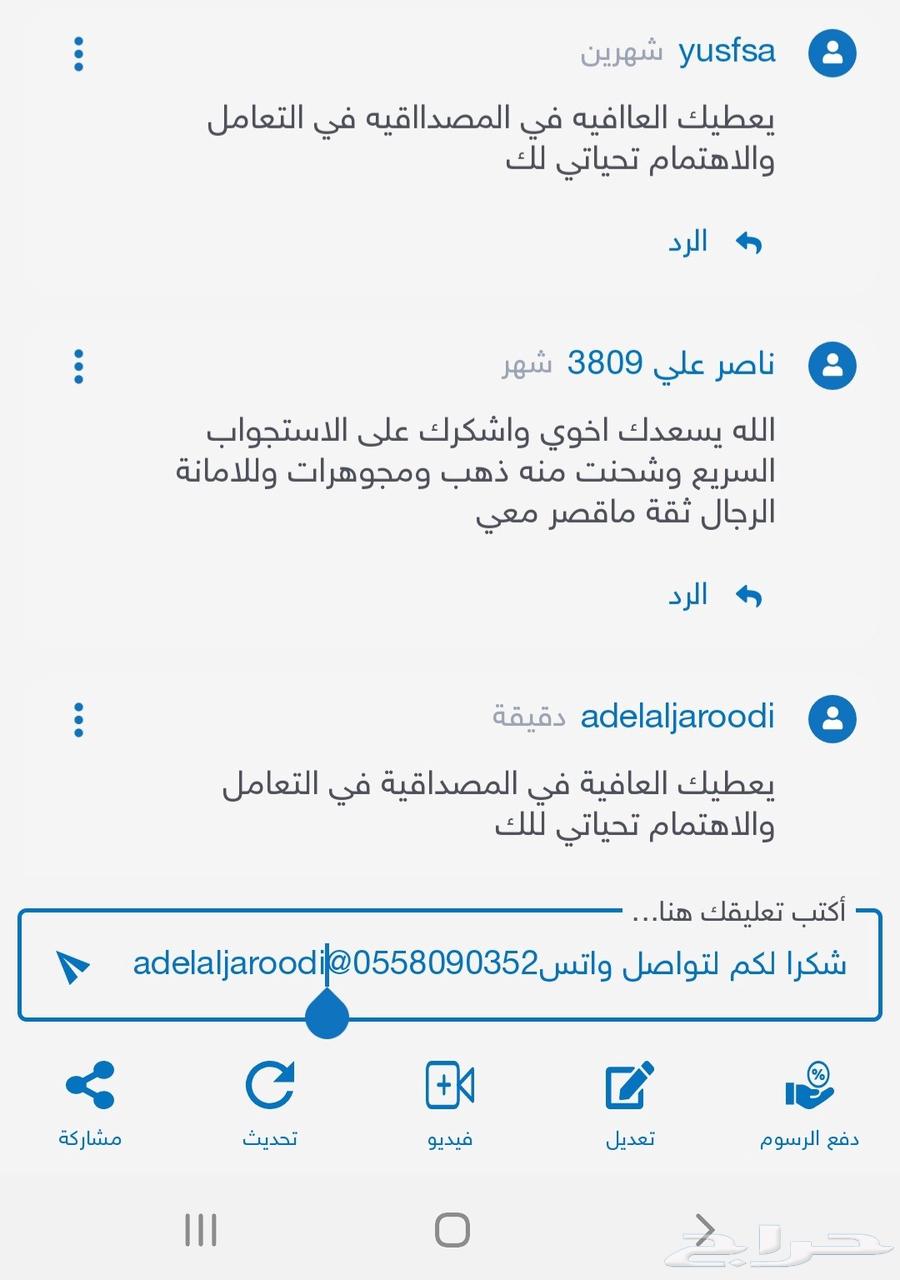The width and height of the screenshot is (900, 1280).
Task: Open adelaljaroodi's profile avatar
Action: [x=834, y=718]
